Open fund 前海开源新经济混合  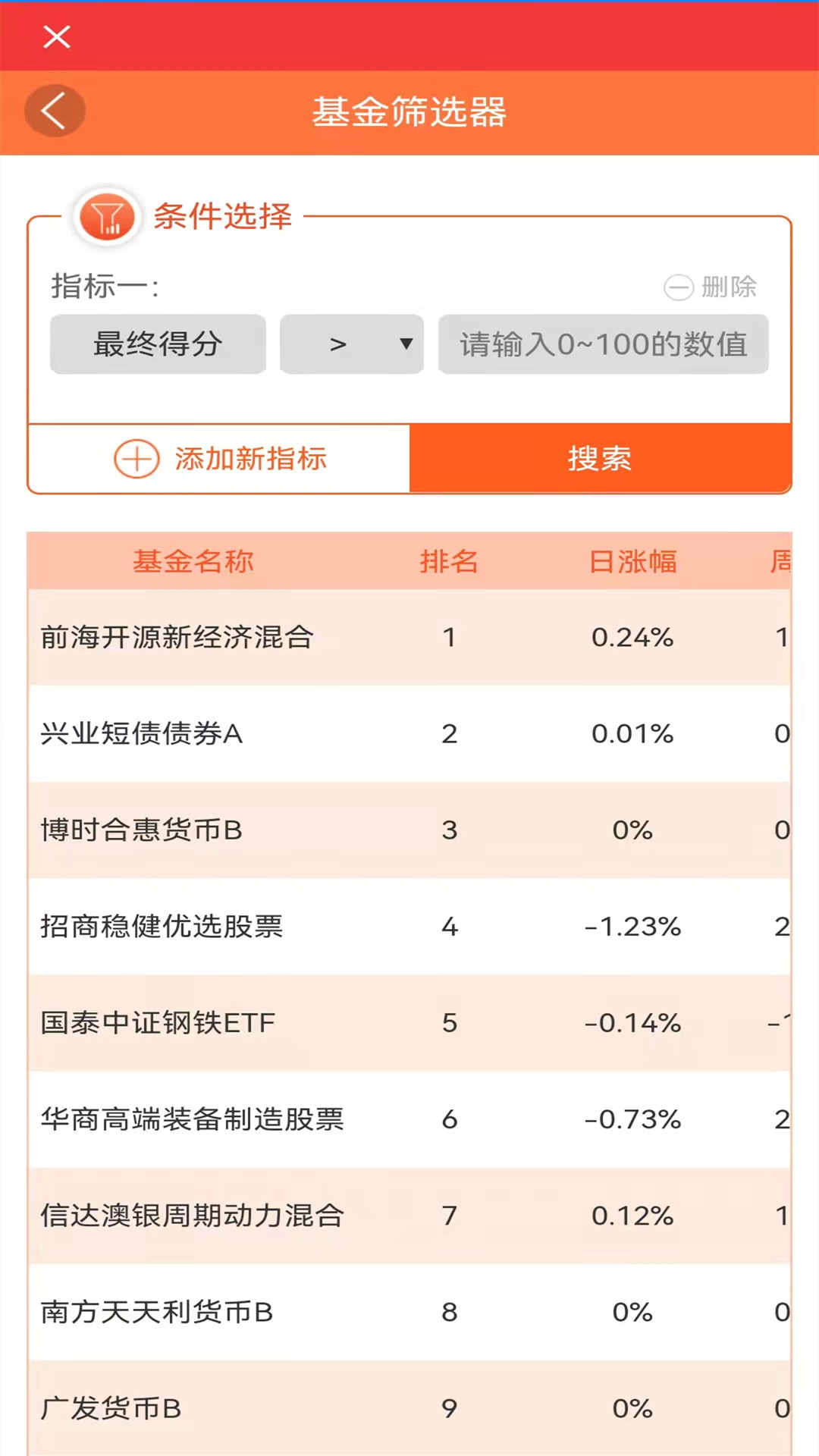pyautogui.click(x=409, y=637)
